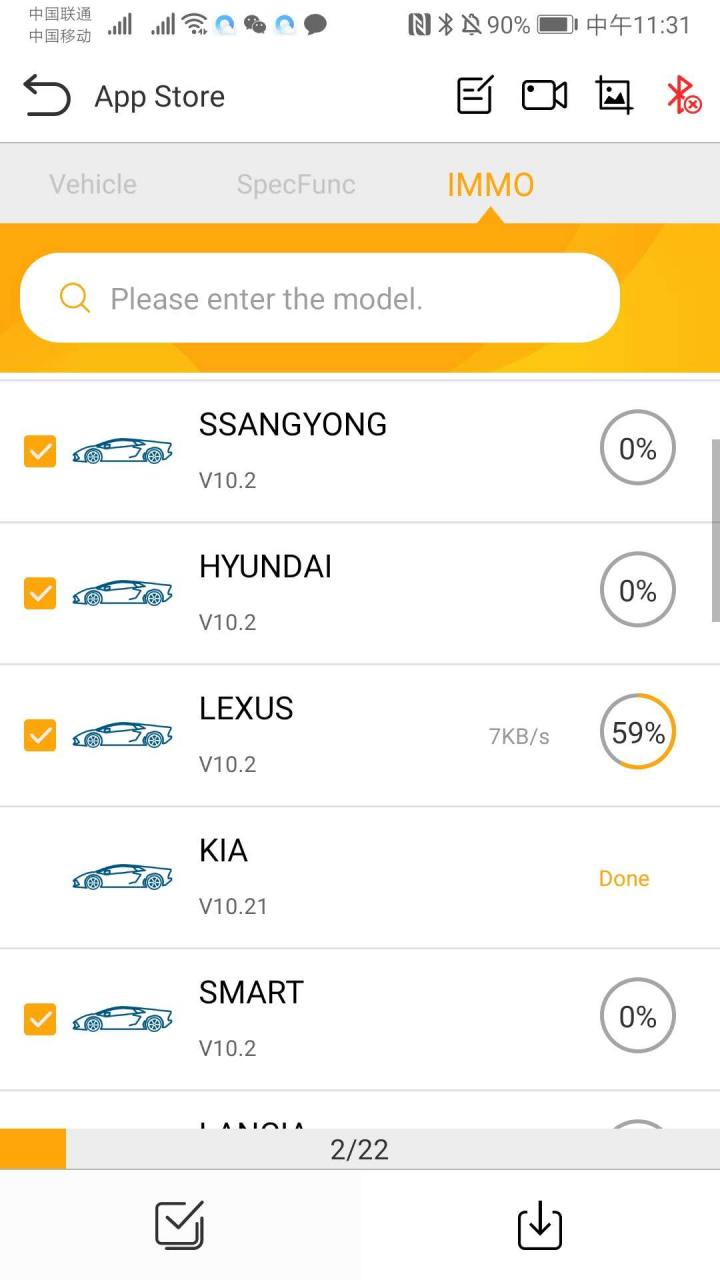
Task: Switch to the Vehicle tab
Action: (x=93, y=184)
